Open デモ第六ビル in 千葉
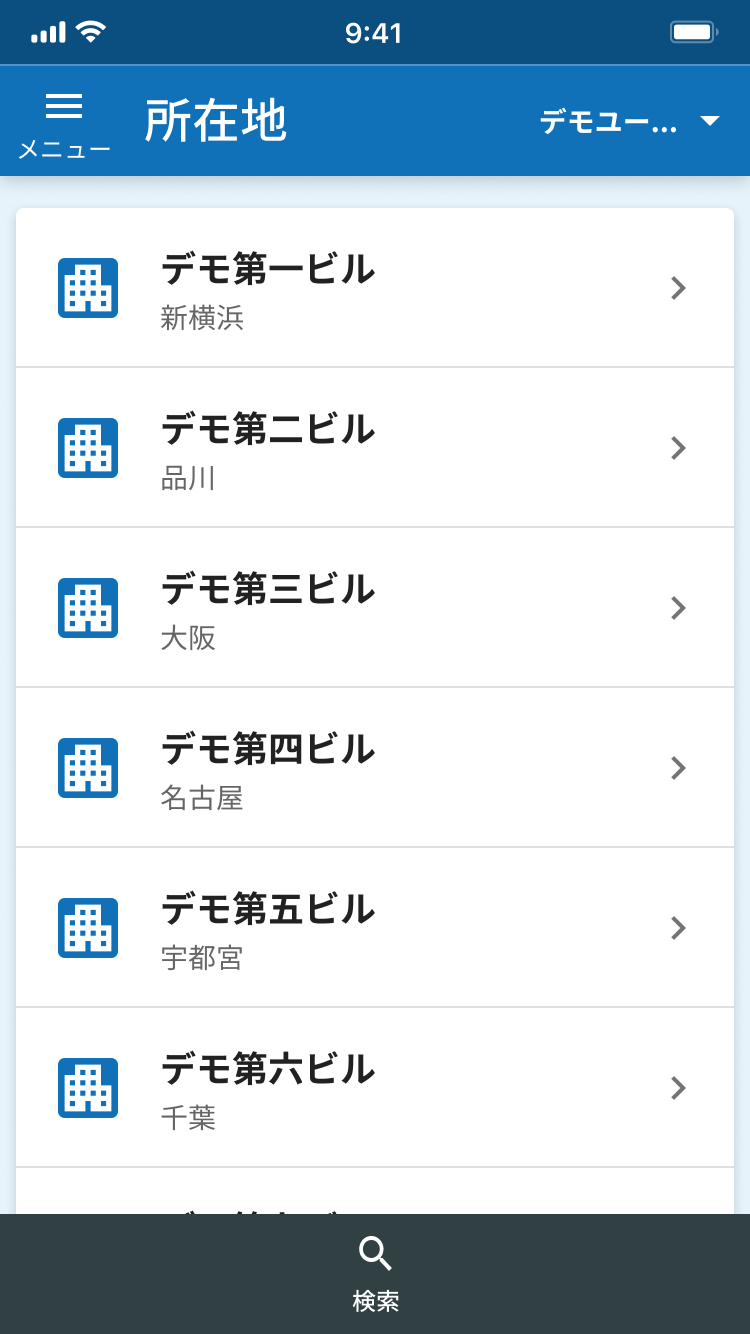750x1334 pixels. coord(374,1088)
